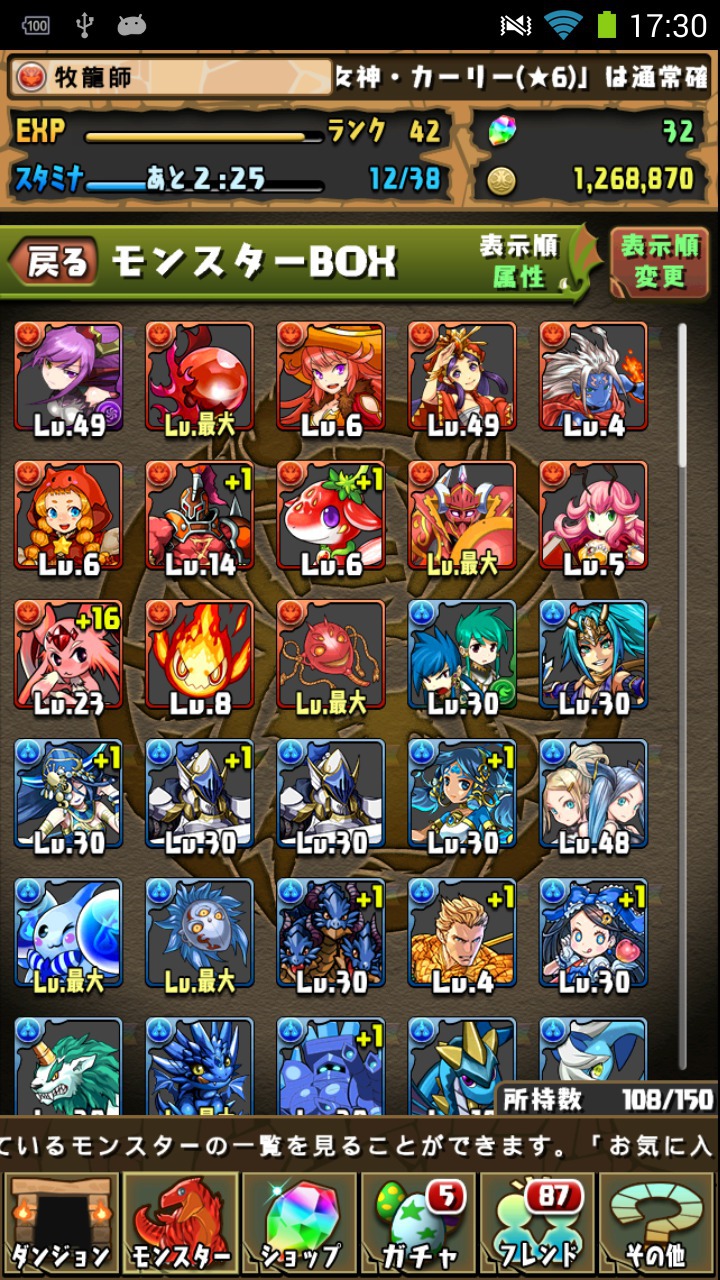Pick the pink-haired girl monster Lv.5

[594, 515]
